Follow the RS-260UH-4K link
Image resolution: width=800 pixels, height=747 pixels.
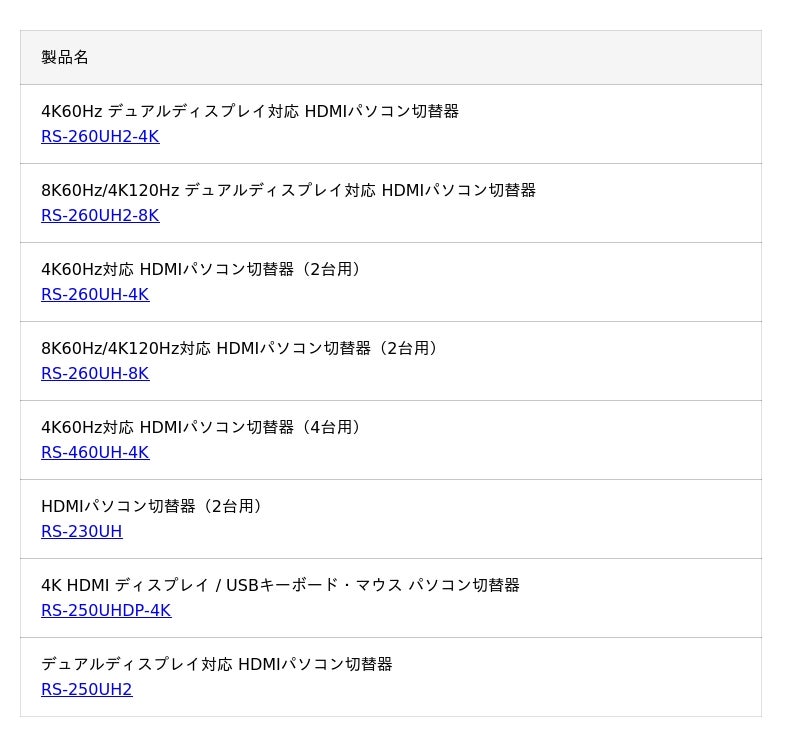(x=95, y=295)
